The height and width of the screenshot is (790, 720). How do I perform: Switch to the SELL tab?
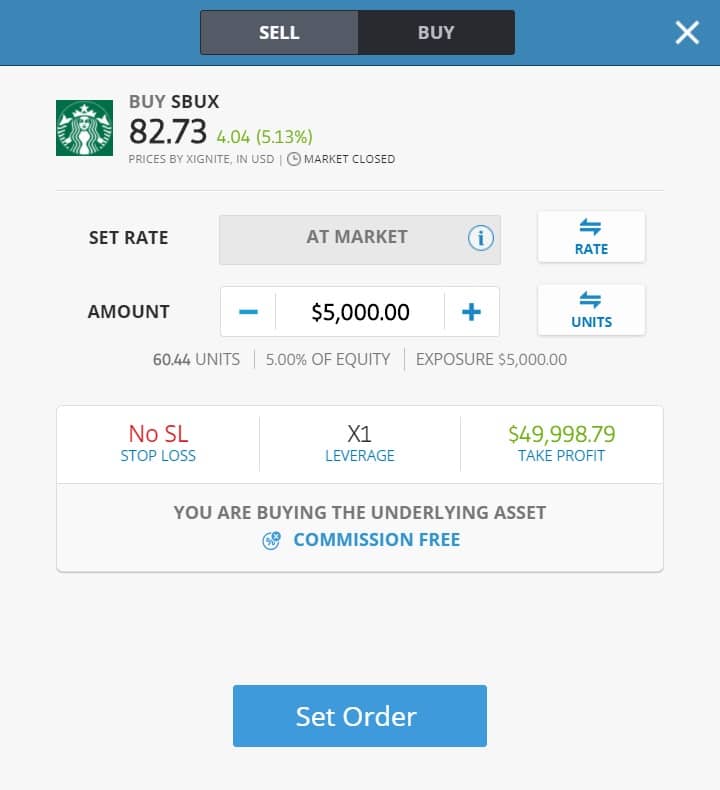(279, 32)
